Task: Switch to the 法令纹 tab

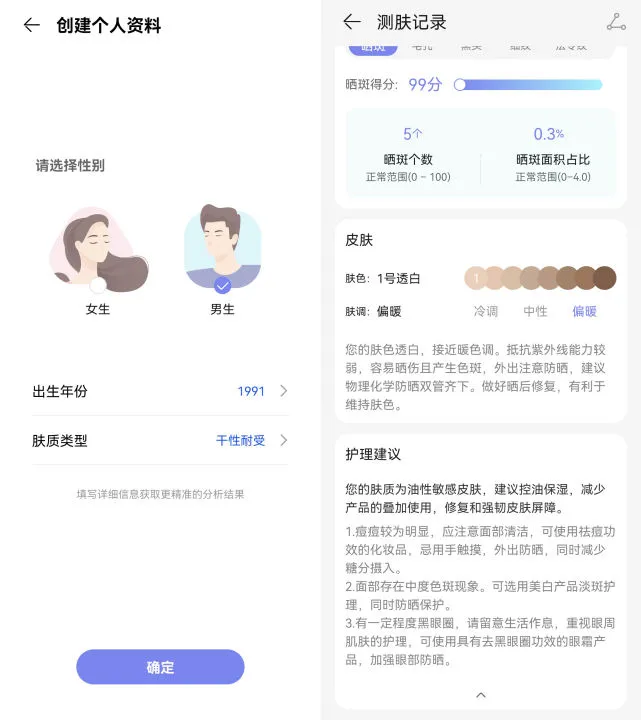Action: coord(571,47)
